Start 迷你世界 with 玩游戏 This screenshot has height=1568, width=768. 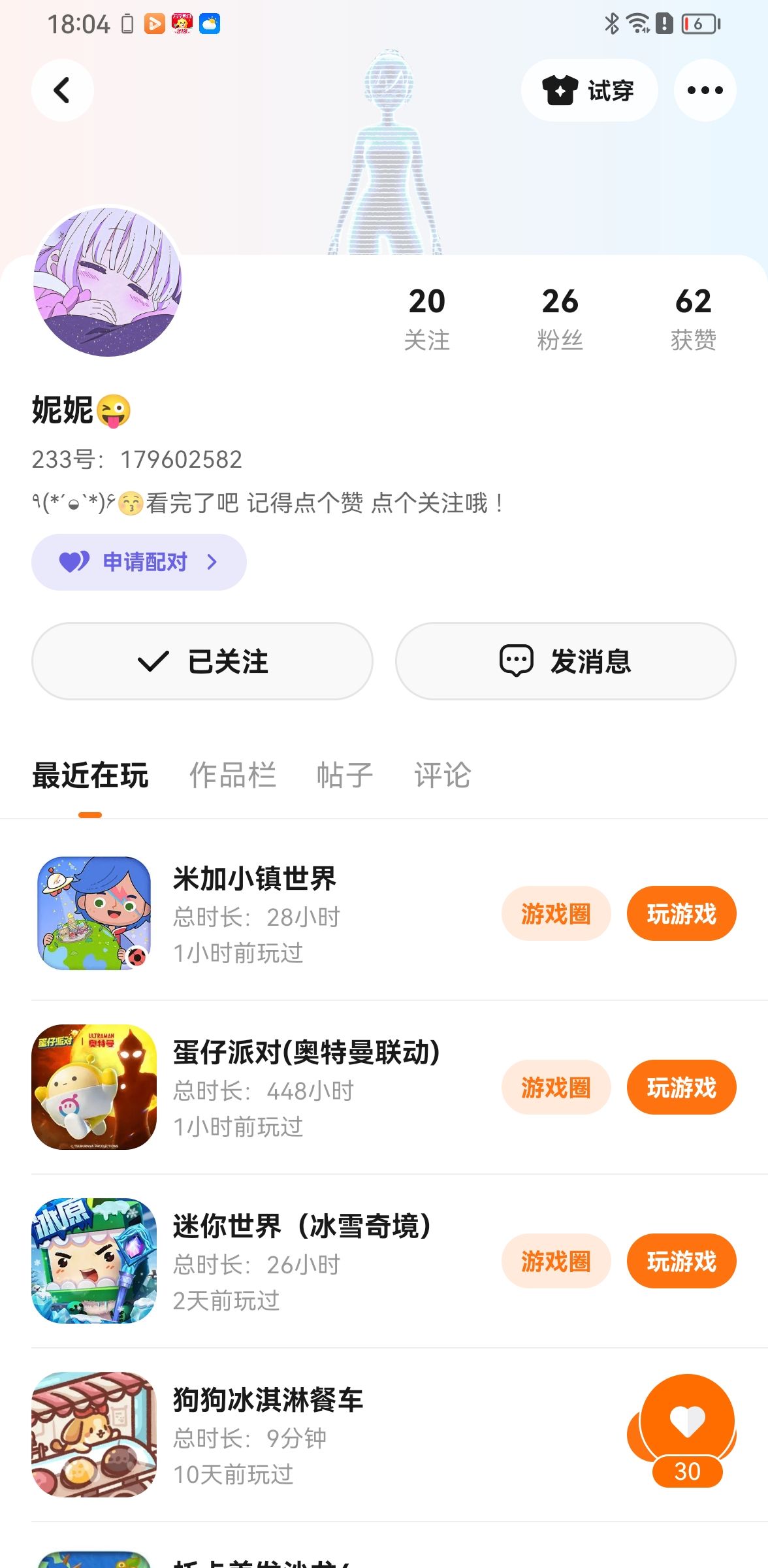pyautogui.click(x=681, y=1261)
